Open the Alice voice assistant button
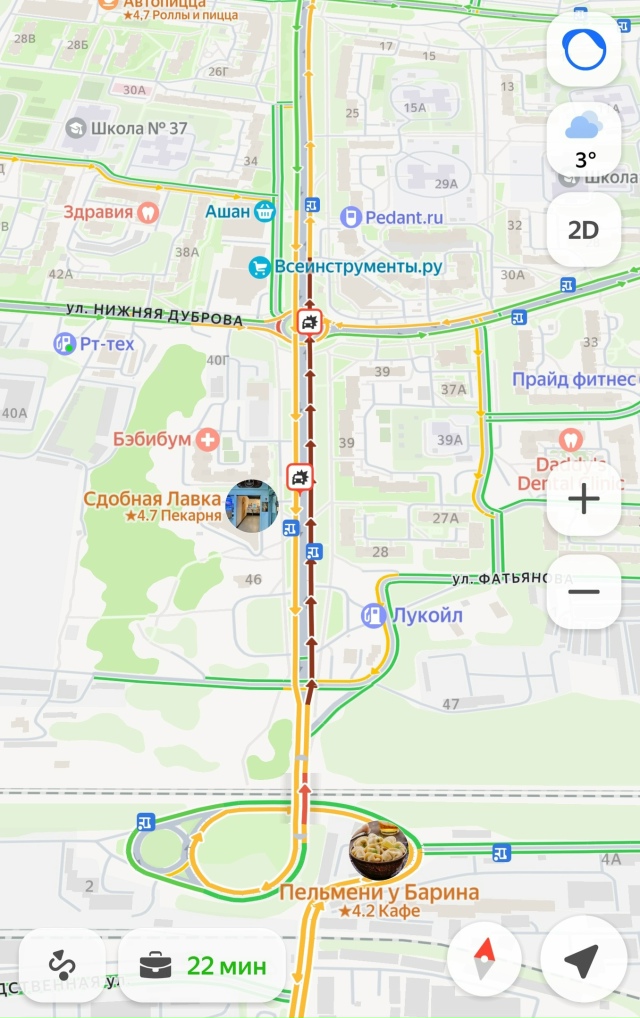Screen dimensions: 640x1018 [x=583, y=50]
